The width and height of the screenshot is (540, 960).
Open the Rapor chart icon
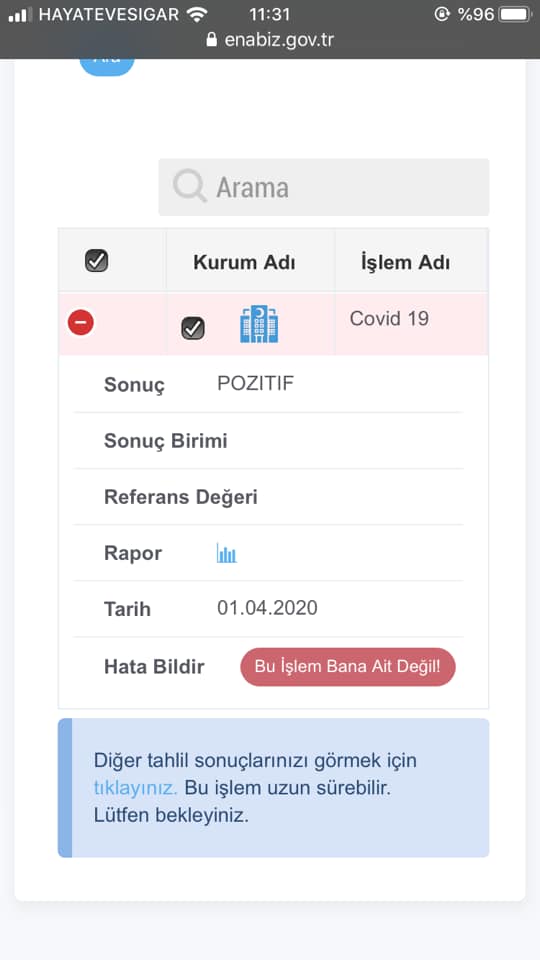tap(227, 553)
